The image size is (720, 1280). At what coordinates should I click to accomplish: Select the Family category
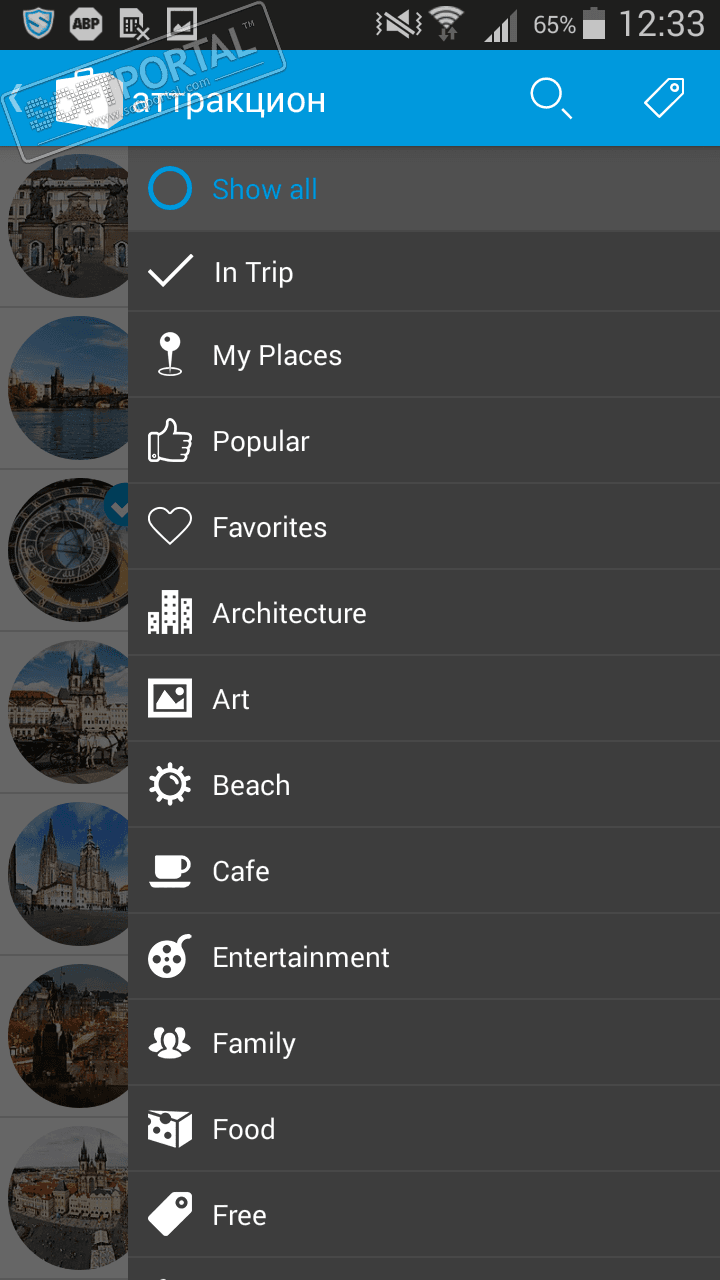coord(254,1044)
